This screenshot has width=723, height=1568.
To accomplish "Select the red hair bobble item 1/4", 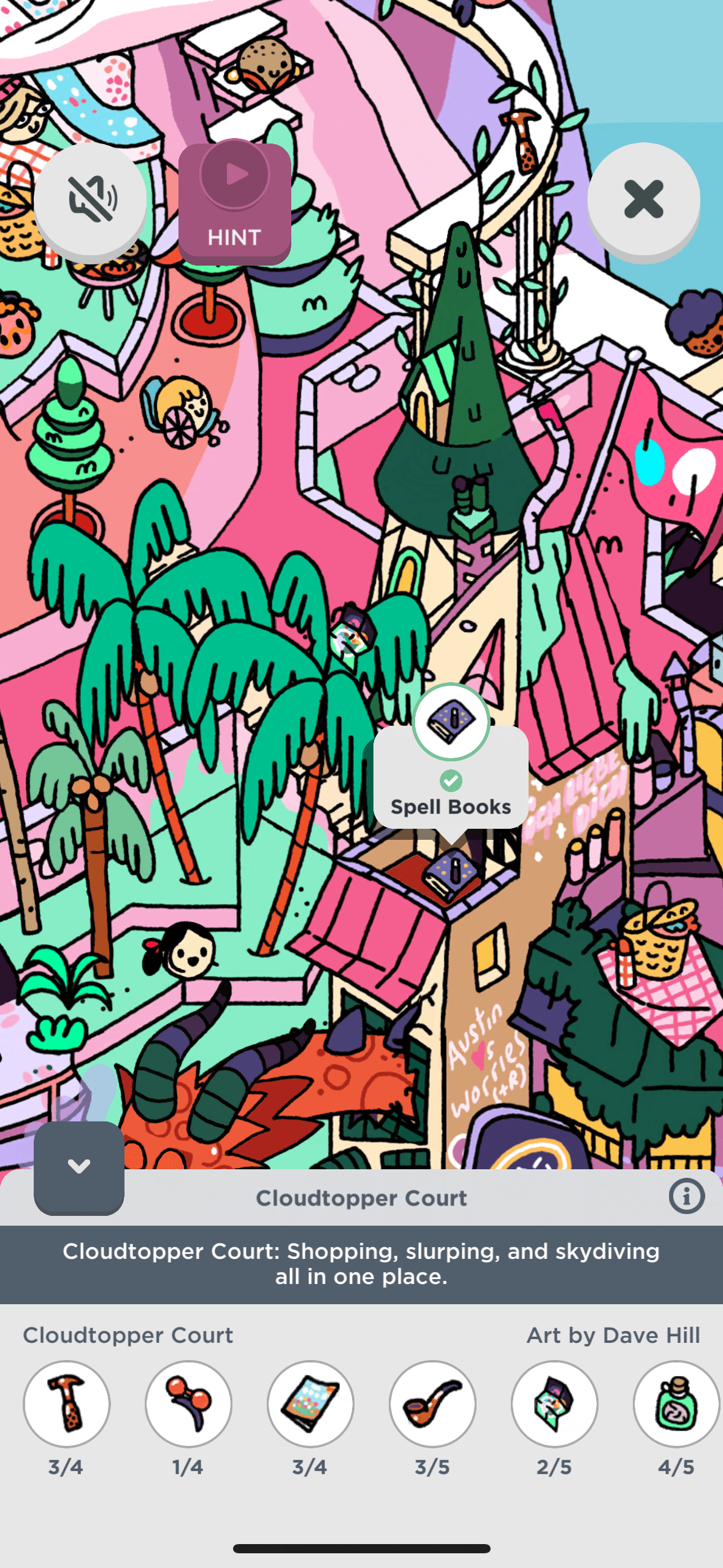I will [x=188, y=1404].
